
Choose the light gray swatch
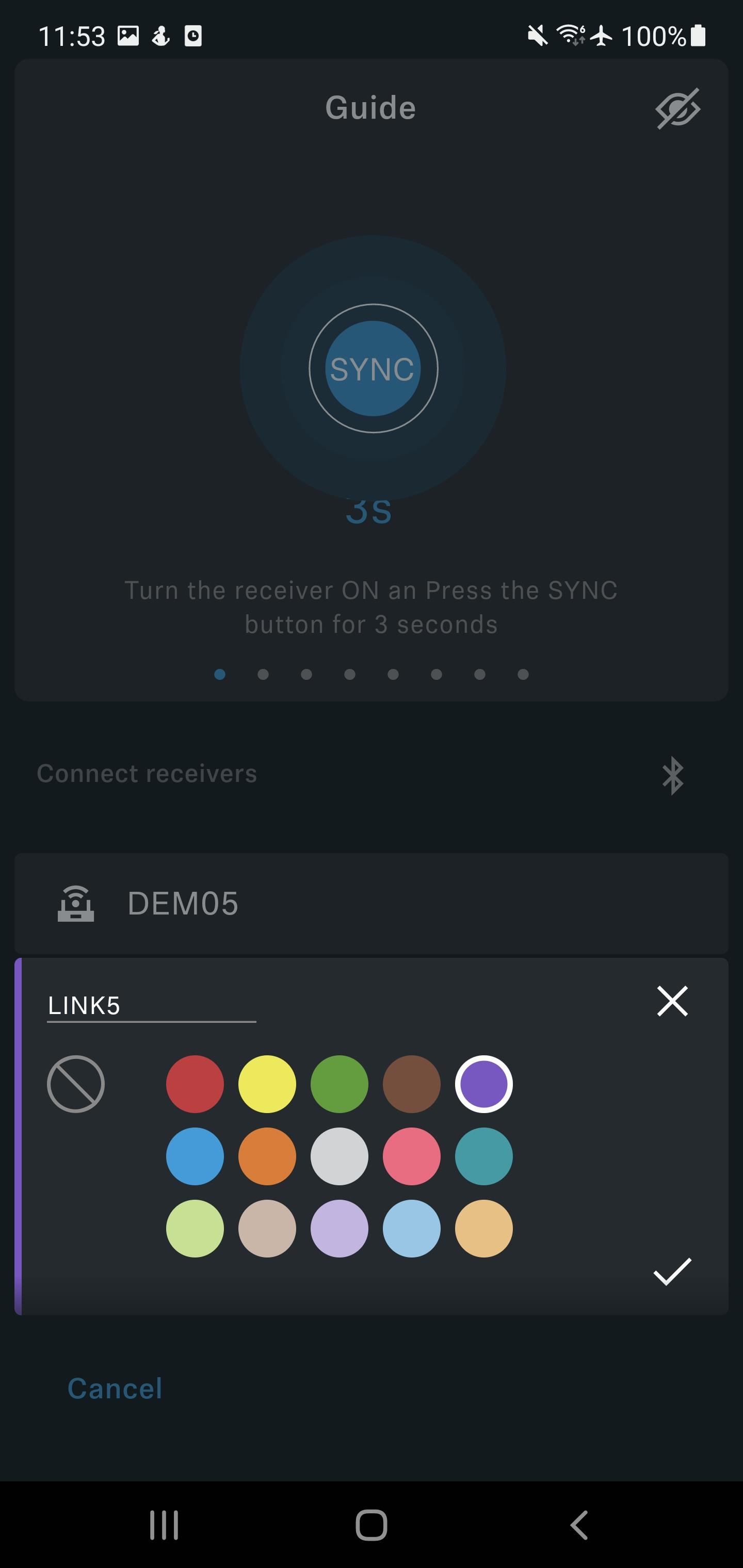coord(339,1156)
